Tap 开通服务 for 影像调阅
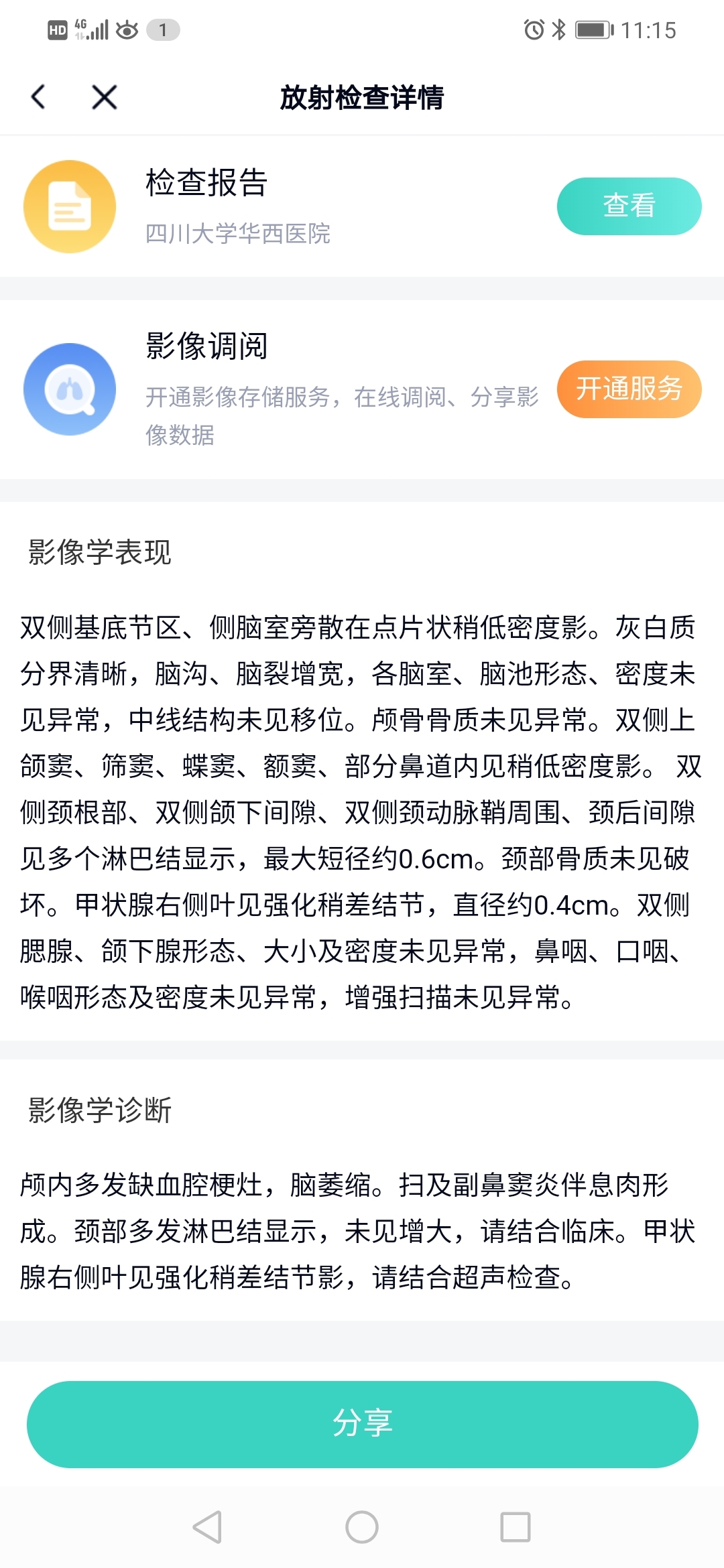 [629, 389]
